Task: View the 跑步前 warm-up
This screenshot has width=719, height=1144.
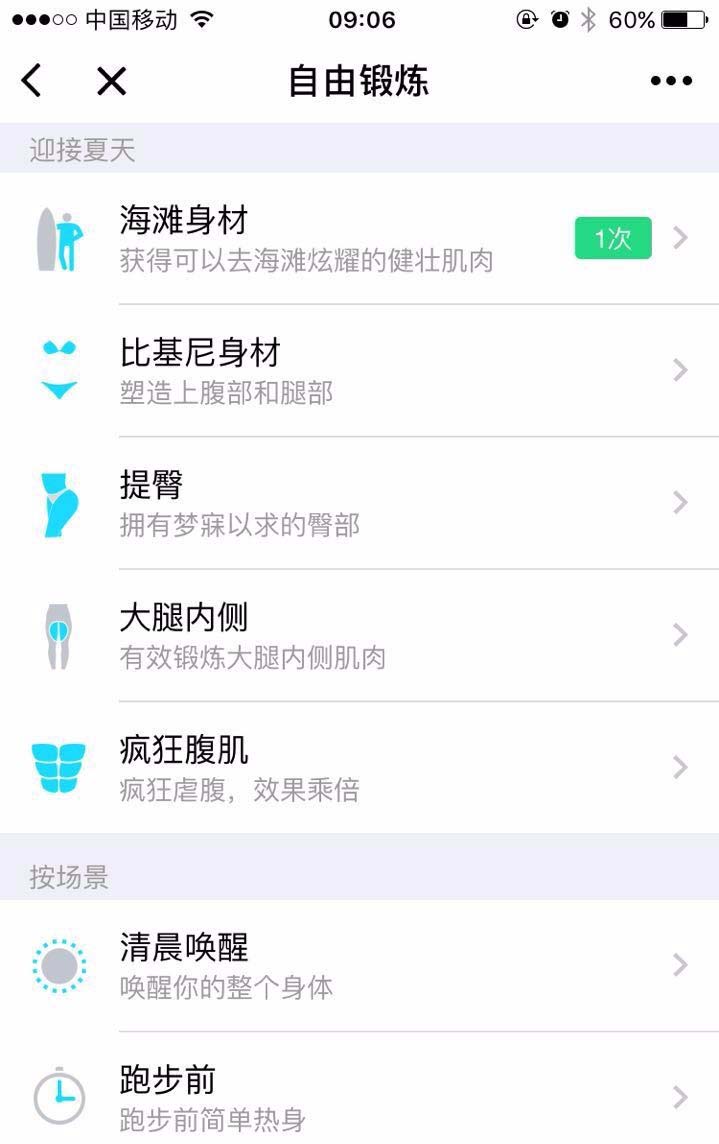Action: click(359, 1097)
